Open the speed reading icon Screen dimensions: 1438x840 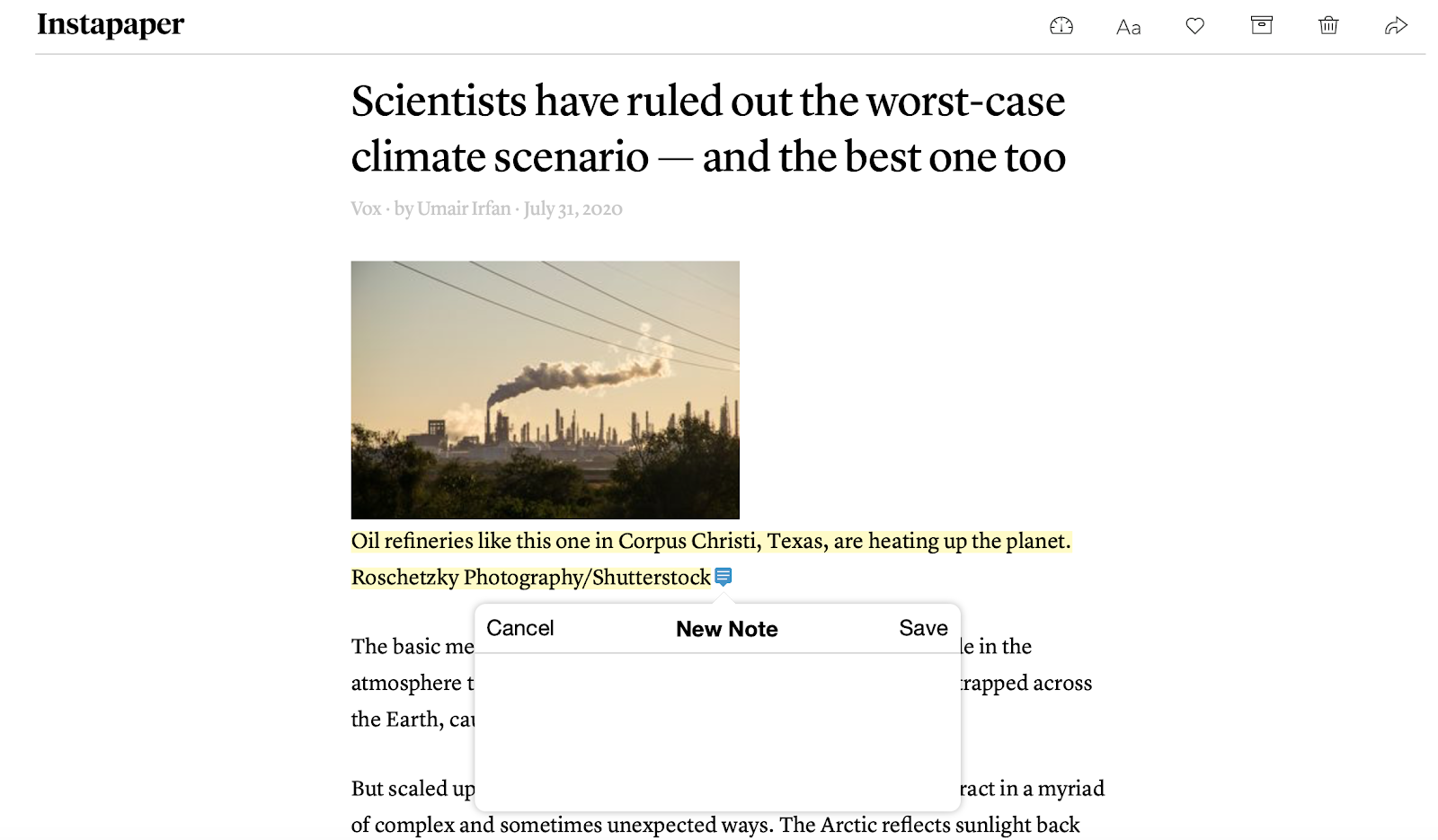1061,26
